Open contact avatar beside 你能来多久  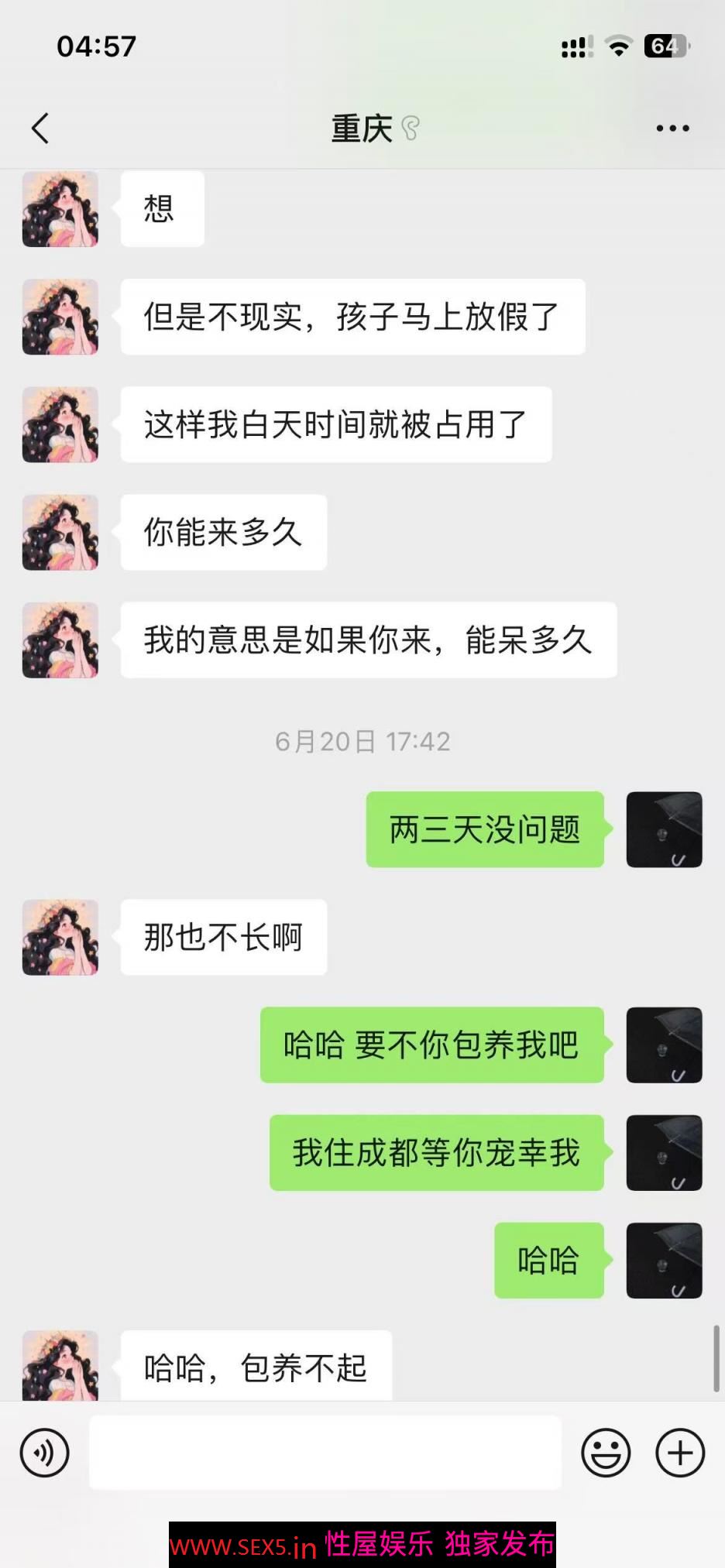coord(60,533)
